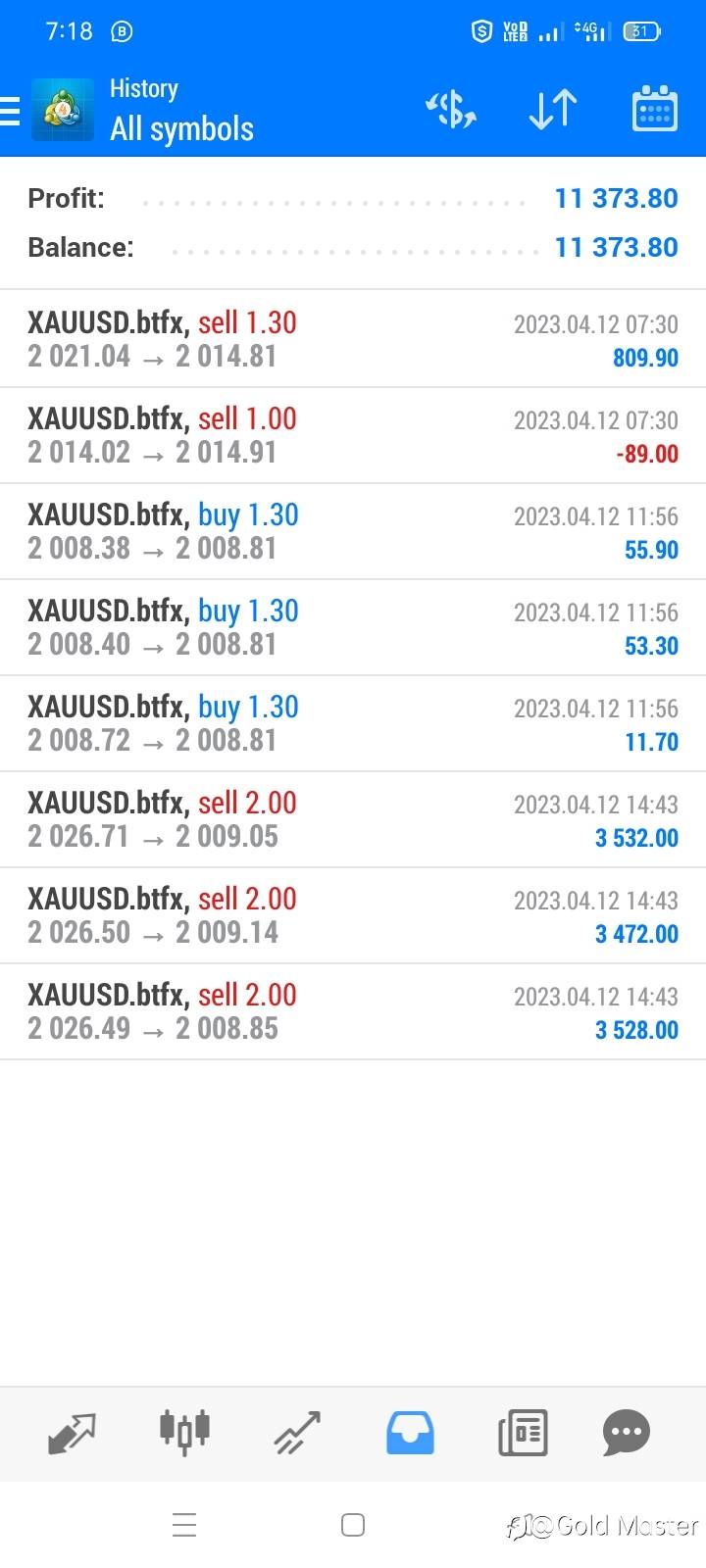
Task: Open the sell 1.30 trade with 809.90 profit
Action: click(x=353, y=339)
